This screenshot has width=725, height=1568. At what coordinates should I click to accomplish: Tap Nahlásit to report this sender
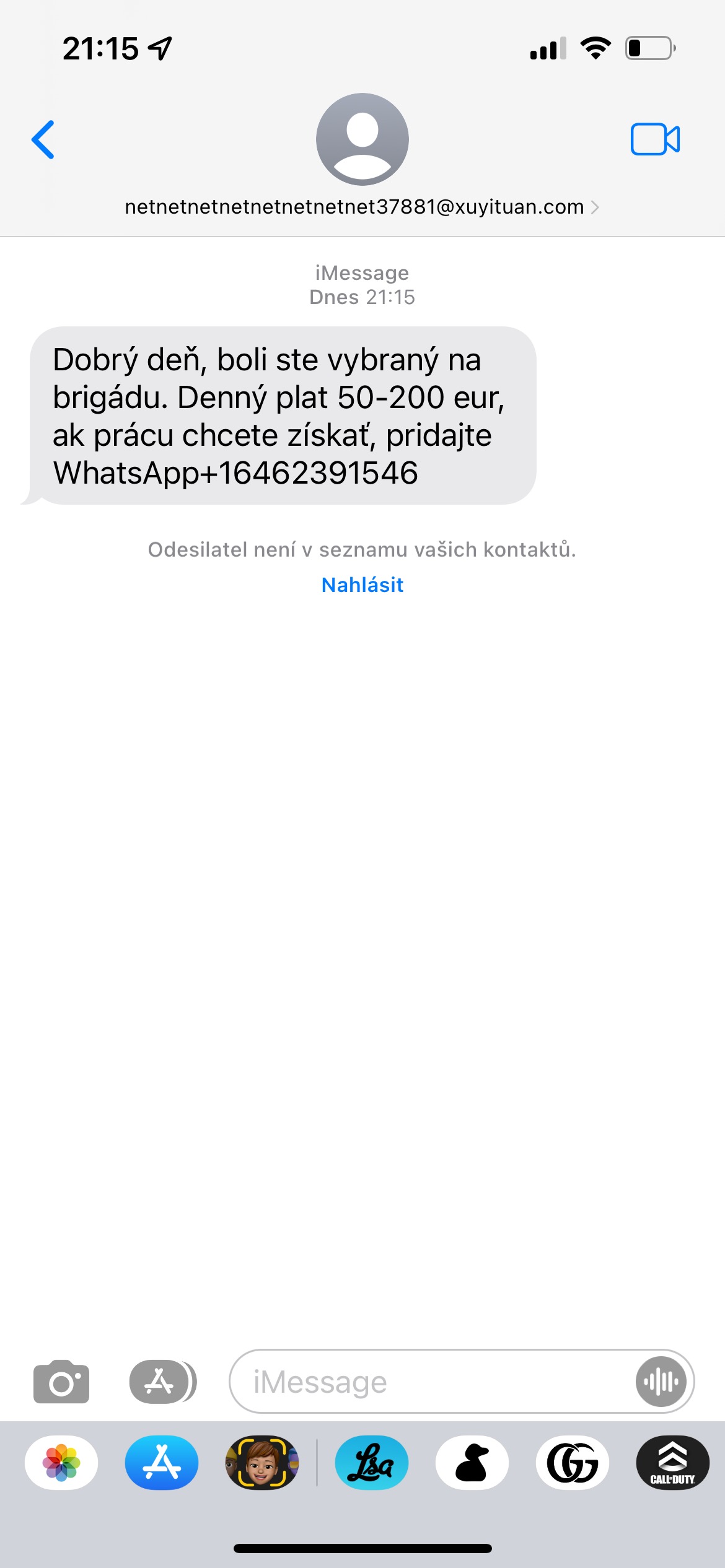click(x=362, y=585)
